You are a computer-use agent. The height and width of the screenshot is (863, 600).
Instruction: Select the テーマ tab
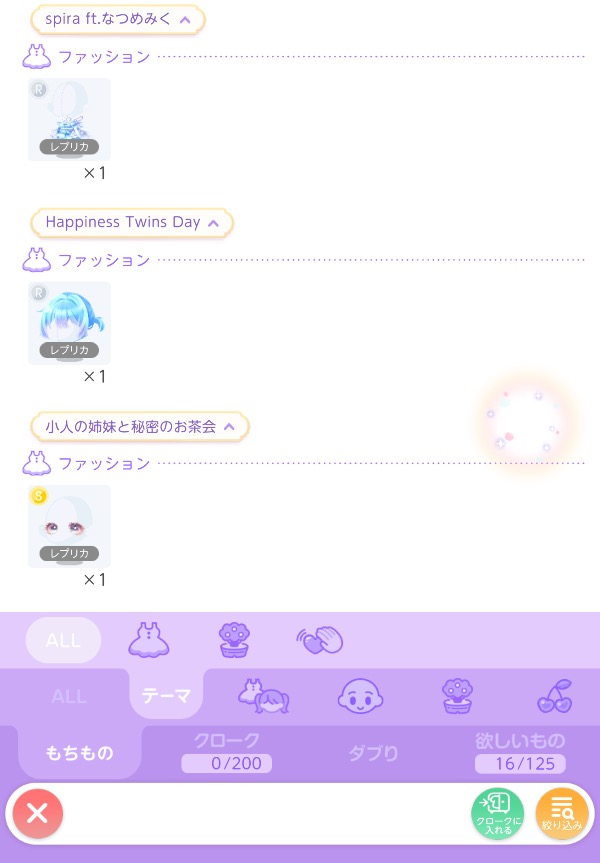(166, 696)
